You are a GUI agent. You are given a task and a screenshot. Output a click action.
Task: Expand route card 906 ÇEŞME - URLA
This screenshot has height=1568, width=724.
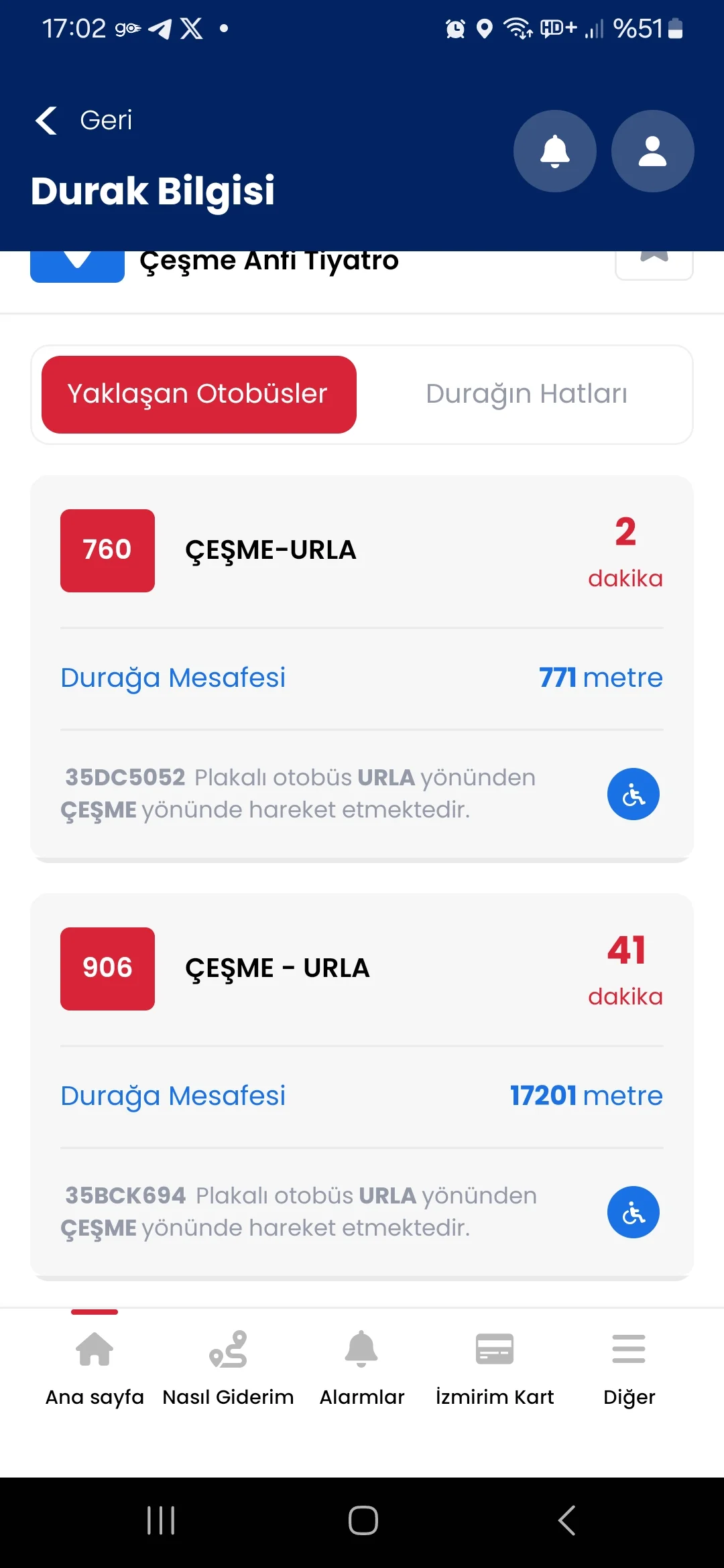pyautogui.click(x=362, y=968)
